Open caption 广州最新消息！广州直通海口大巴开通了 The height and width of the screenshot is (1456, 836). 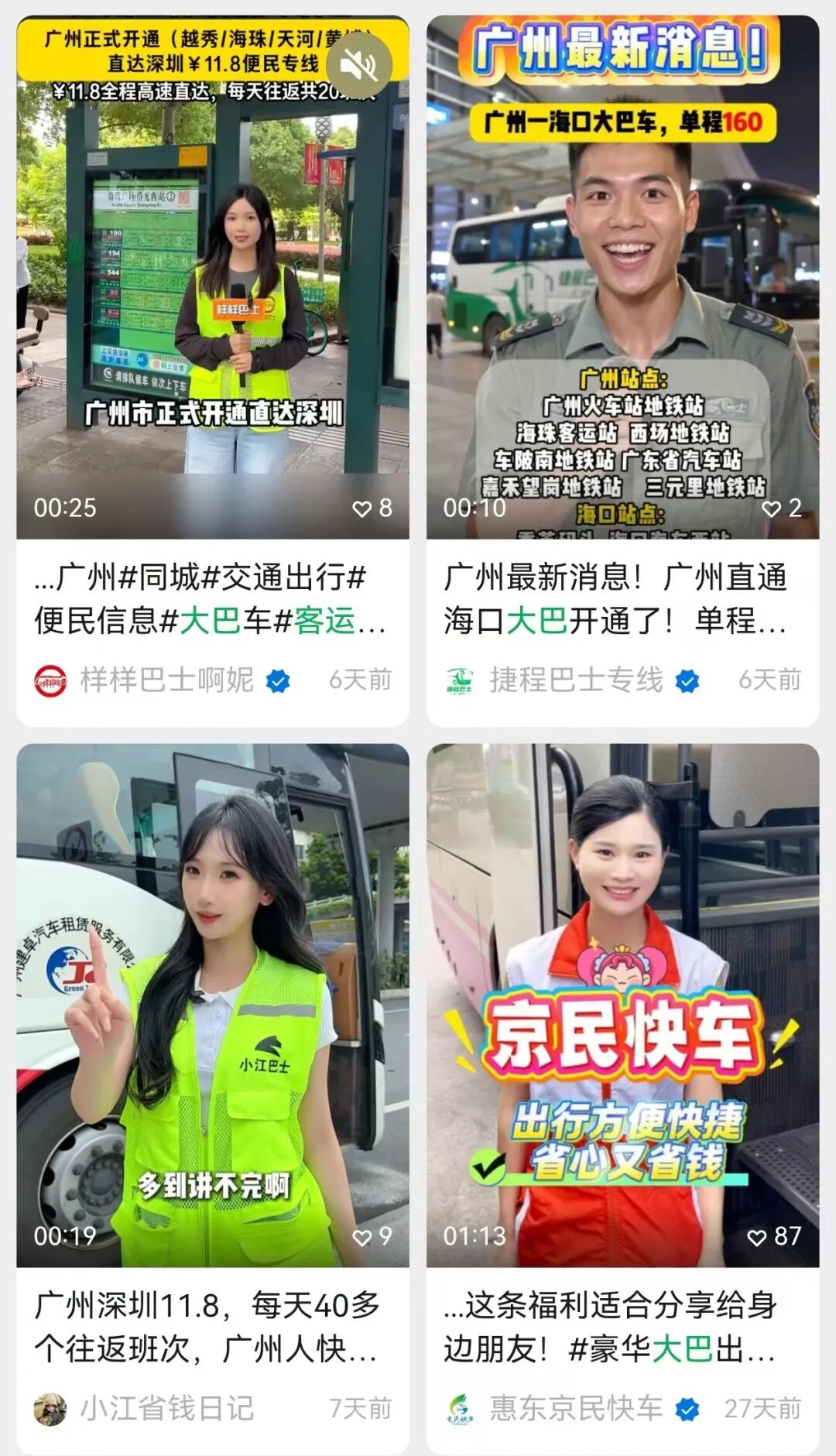click(x=617, y=599)
